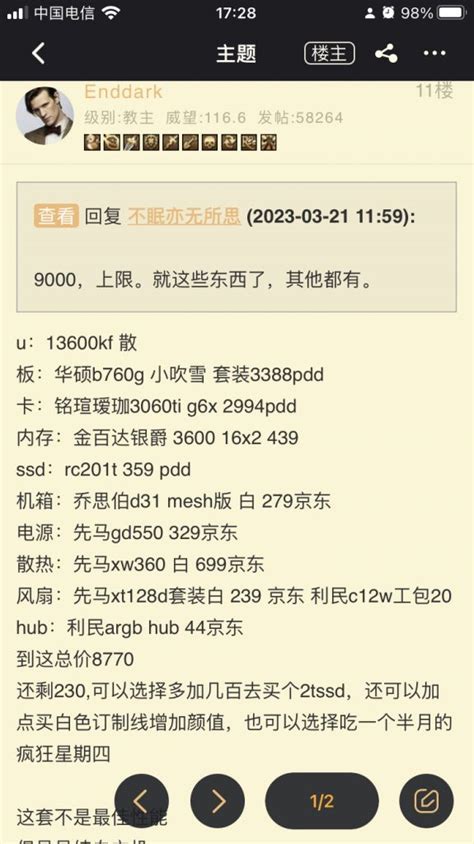Tap 查看 to view the quoted reply
Screen dimensions: 474x844
56,216
